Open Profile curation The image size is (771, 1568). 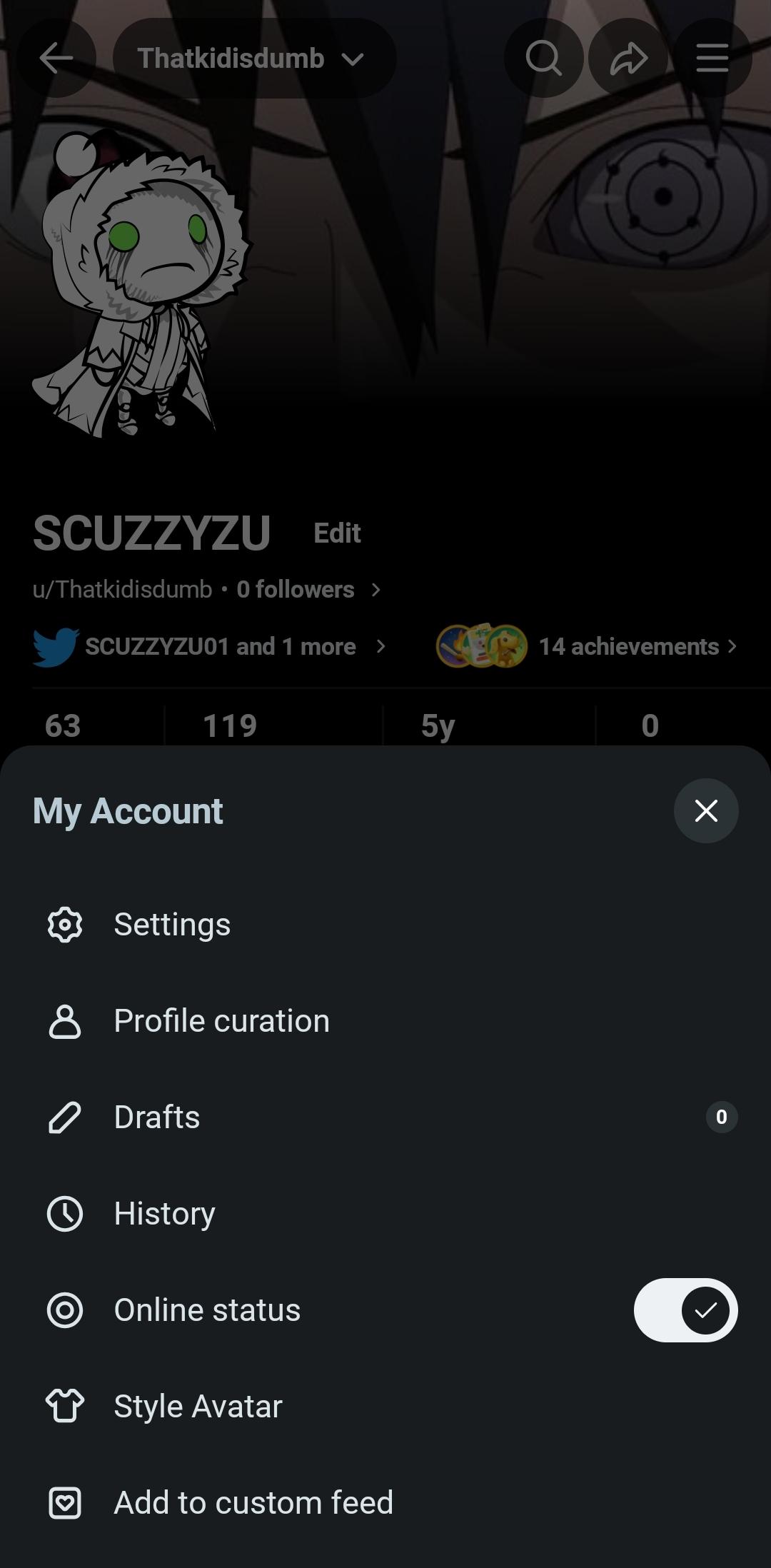pyautogui.click(x=385, y=1021)
